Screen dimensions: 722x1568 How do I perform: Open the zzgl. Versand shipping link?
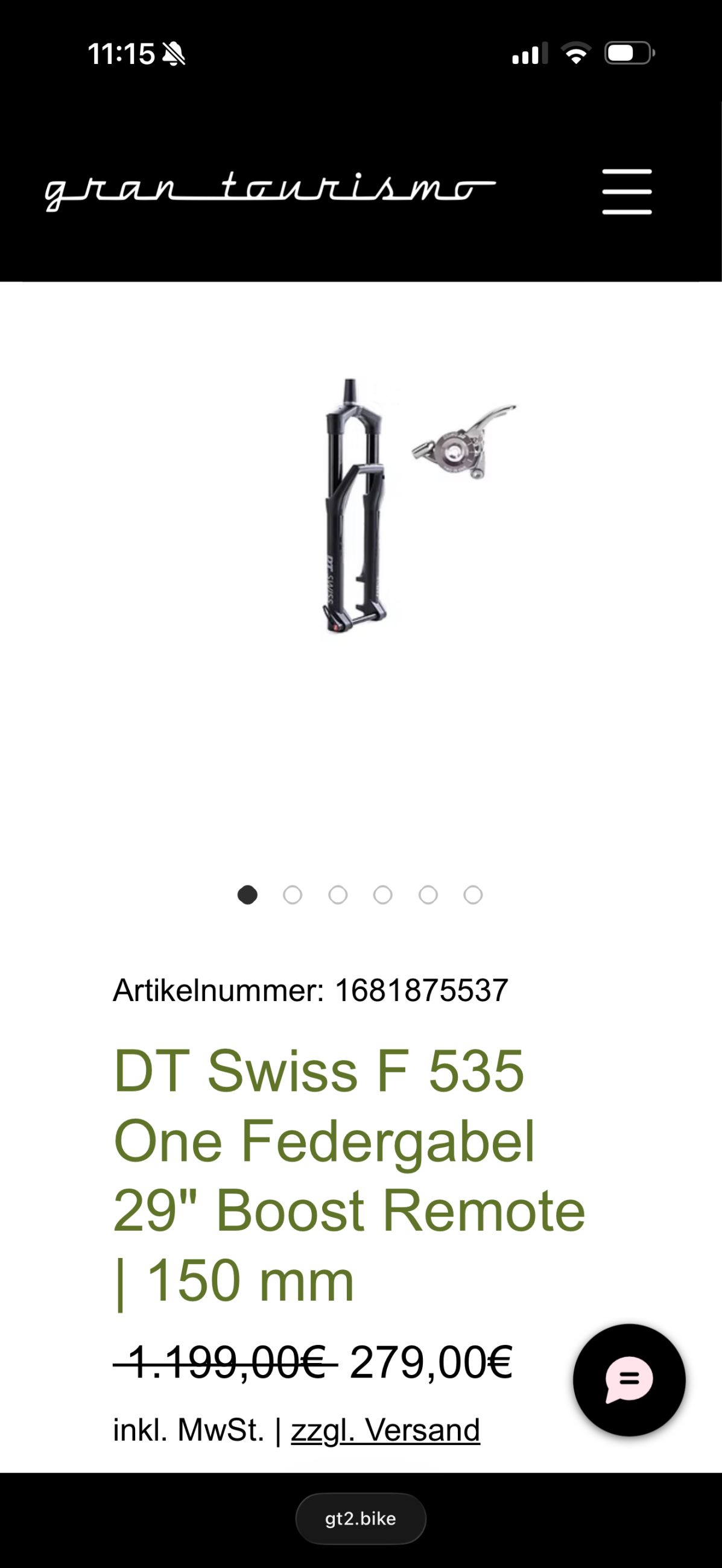coord(385,1430)
